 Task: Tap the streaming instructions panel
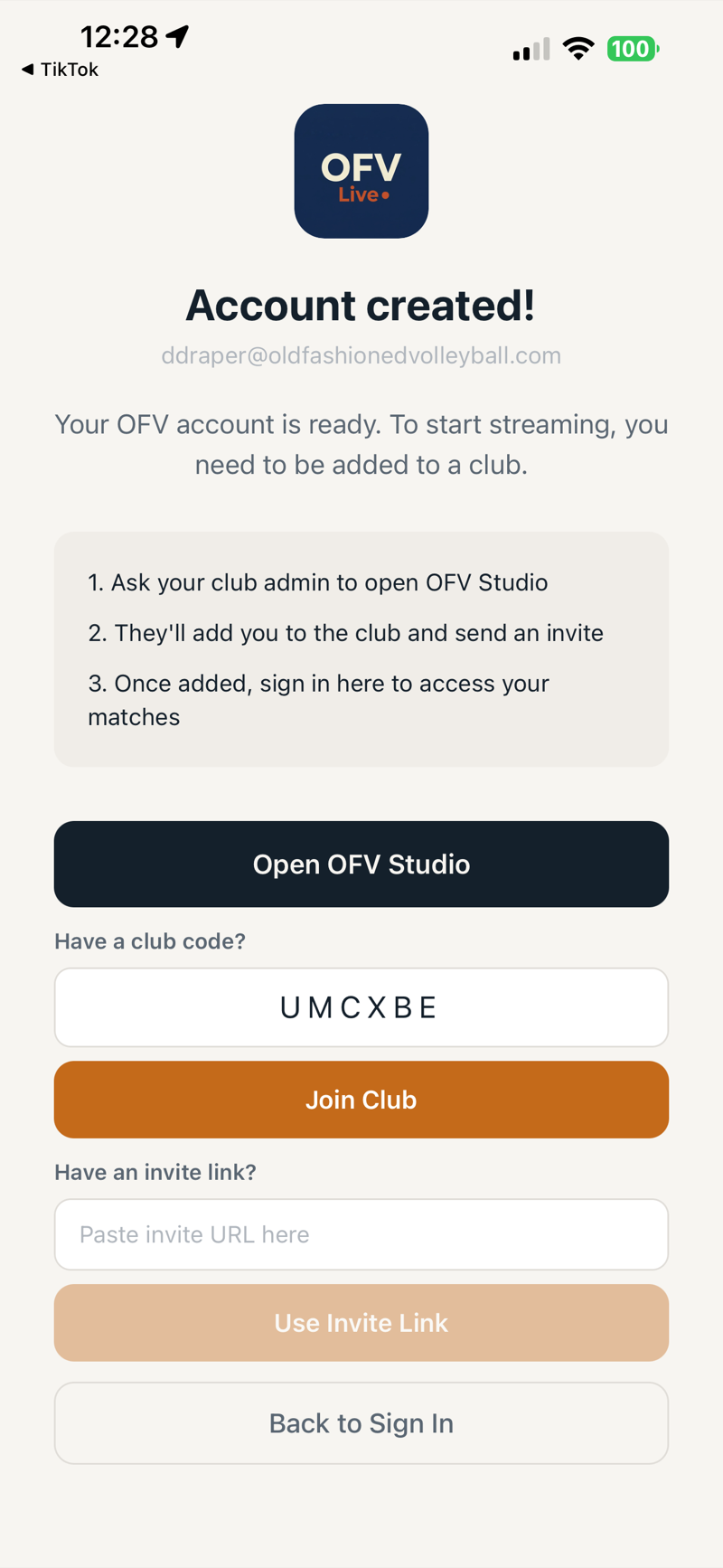361,648
